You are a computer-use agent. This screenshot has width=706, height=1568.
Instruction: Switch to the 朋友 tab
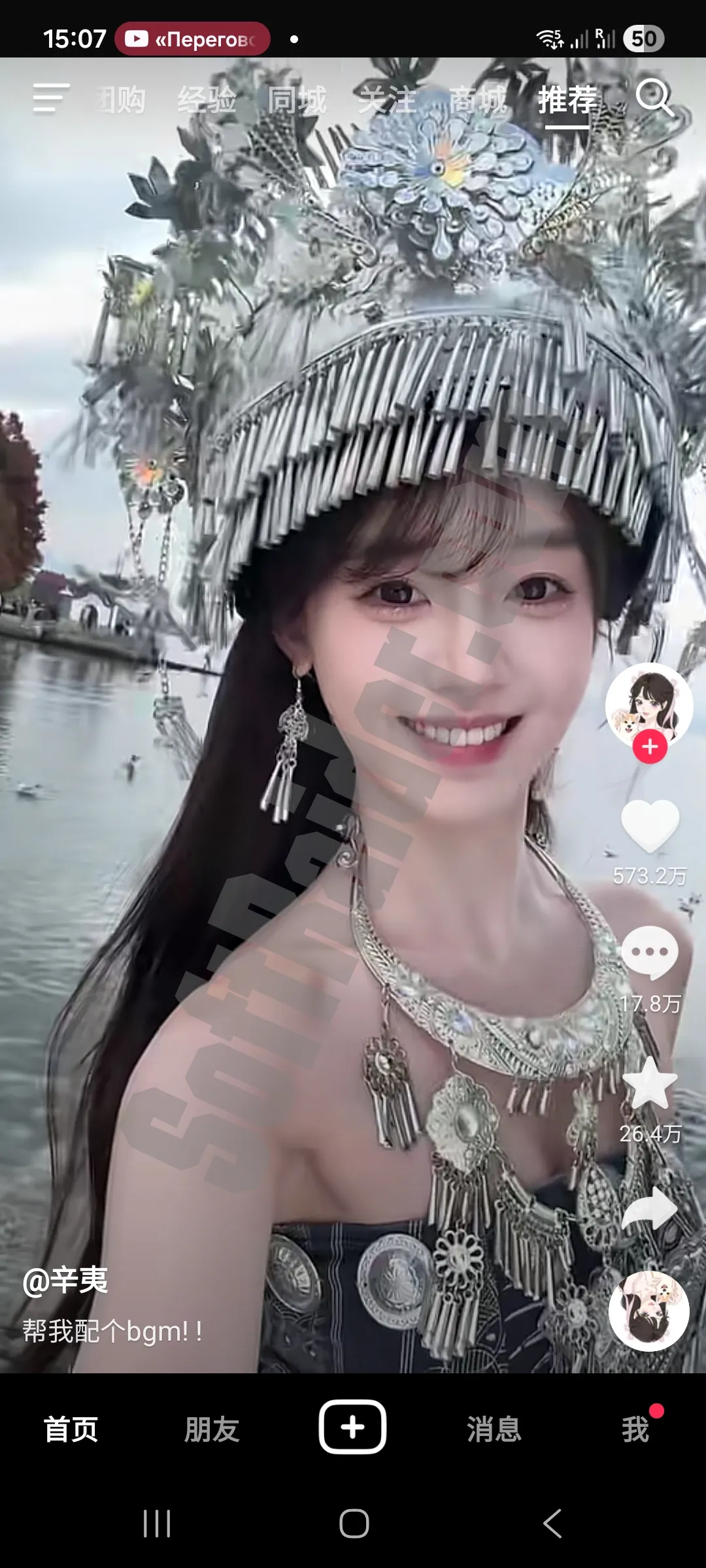212,1429
